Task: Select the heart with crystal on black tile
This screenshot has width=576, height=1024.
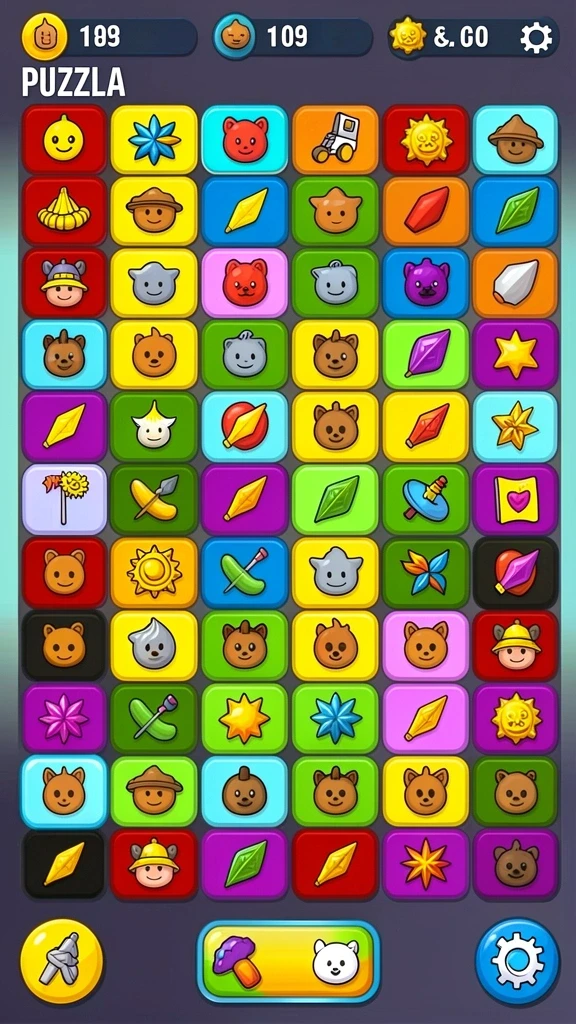Action: tap(515, 571)
